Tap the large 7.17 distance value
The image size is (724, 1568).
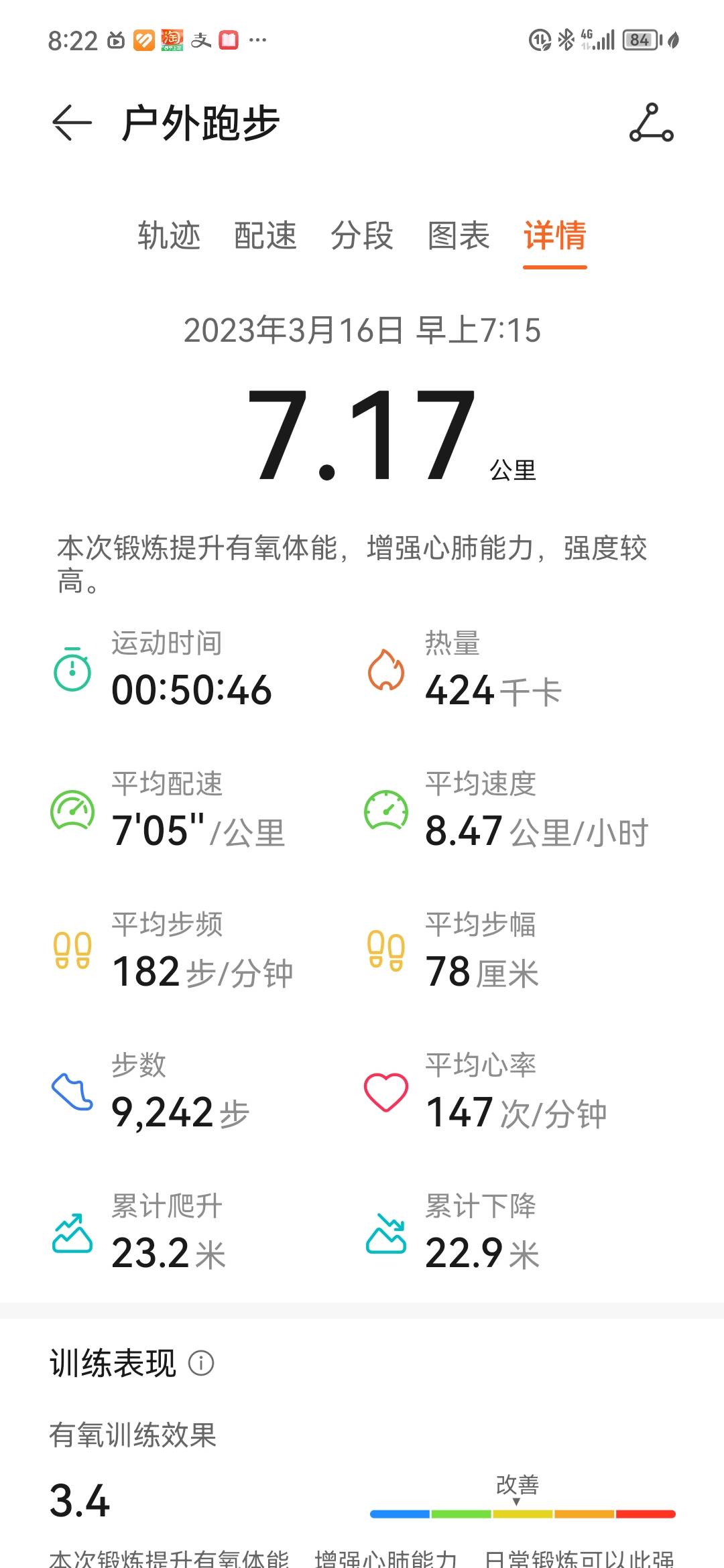tap(362, 436)
